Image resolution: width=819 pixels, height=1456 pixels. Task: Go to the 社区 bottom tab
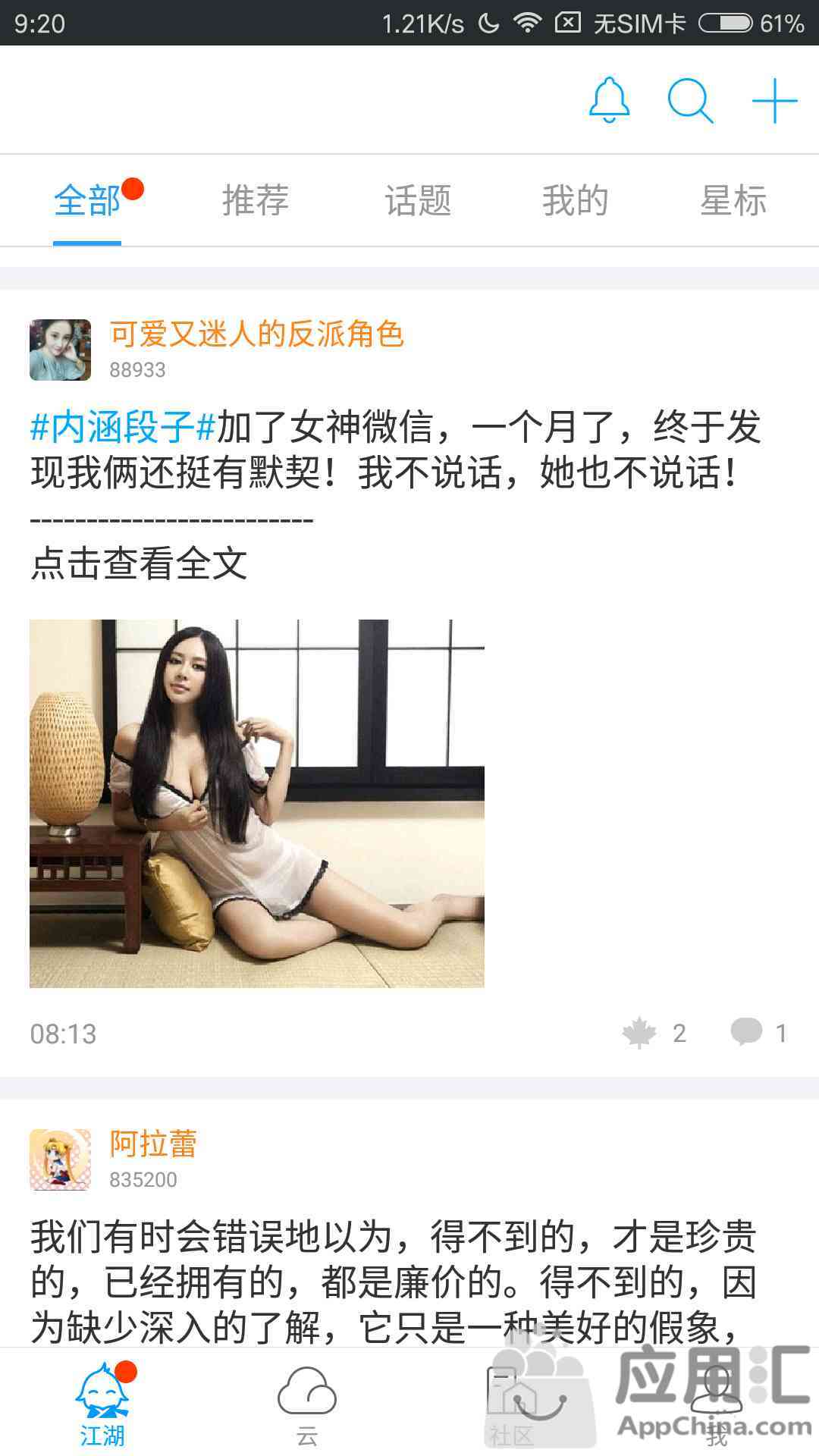click(x=512, y=1407)
